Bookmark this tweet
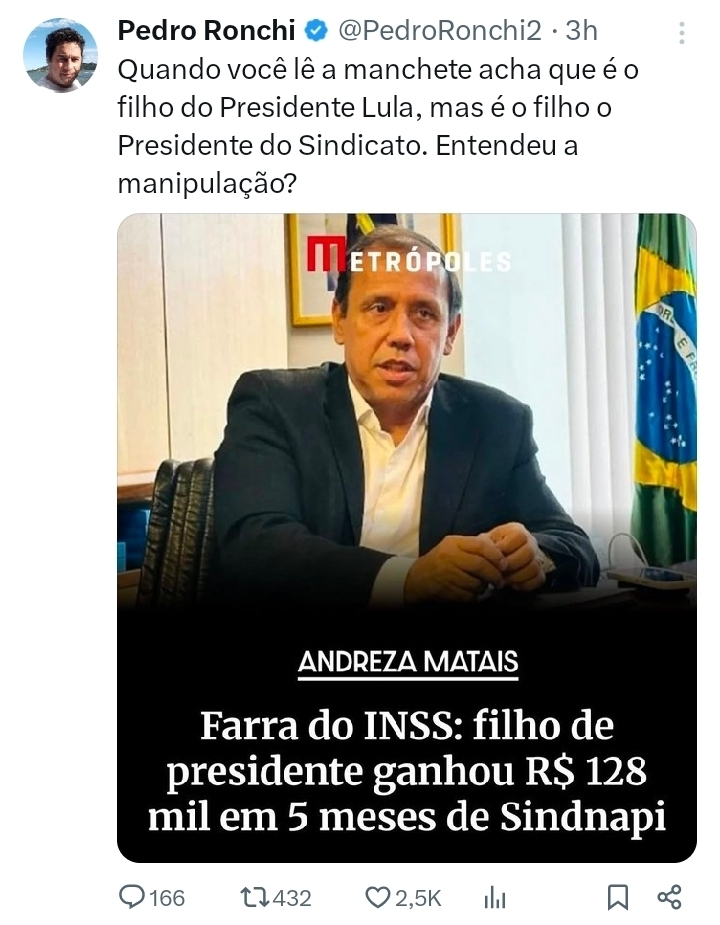 (x=619, y=898)
